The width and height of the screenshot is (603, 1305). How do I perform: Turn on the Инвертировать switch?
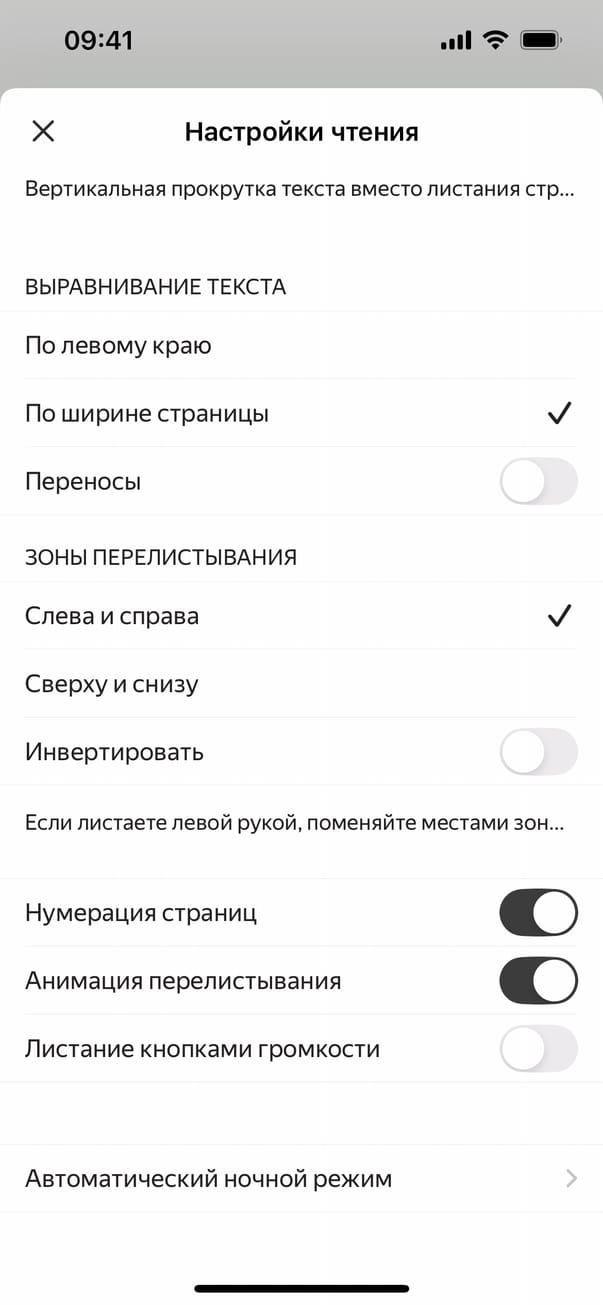pos(538,752)
